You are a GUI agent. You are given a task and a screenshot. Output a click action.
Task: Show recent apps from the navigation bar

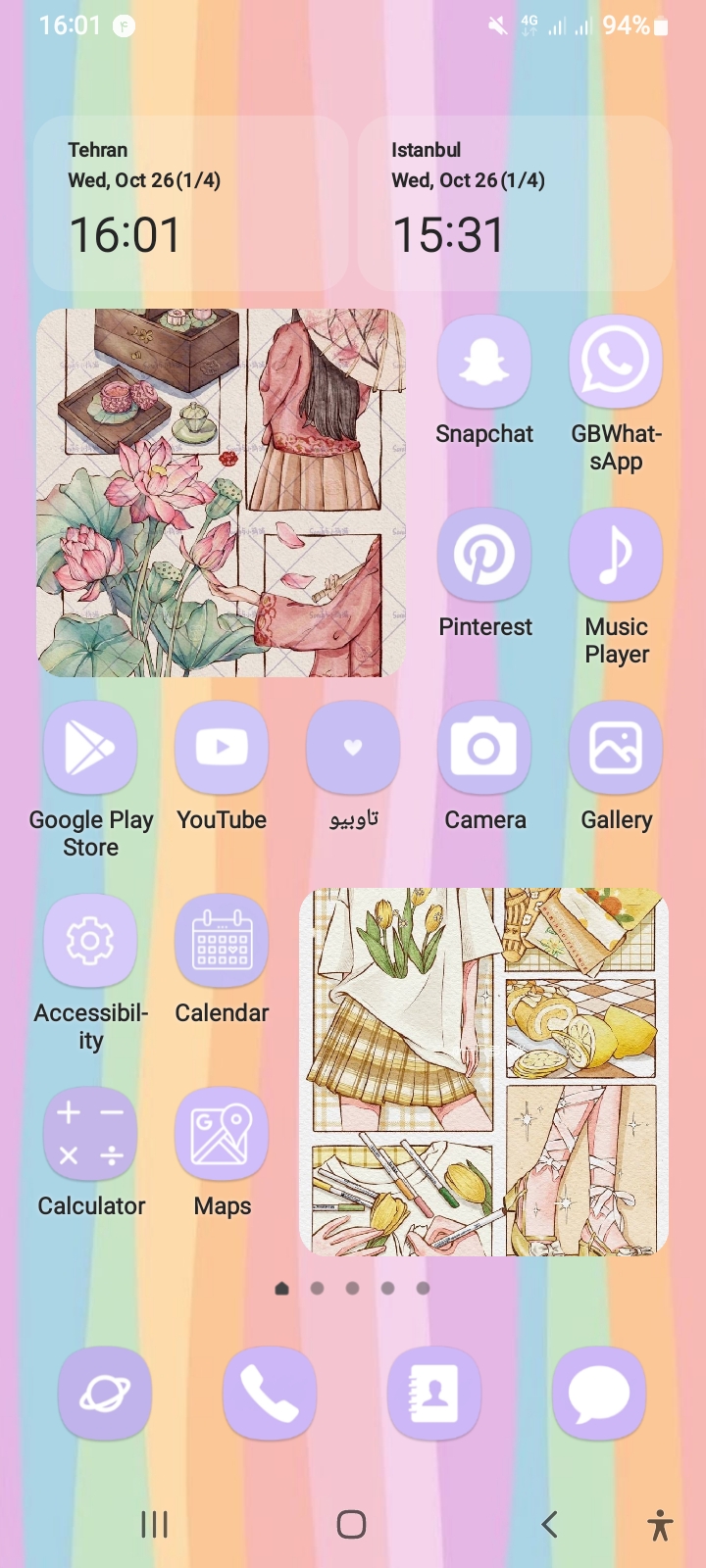point(155,1524)
